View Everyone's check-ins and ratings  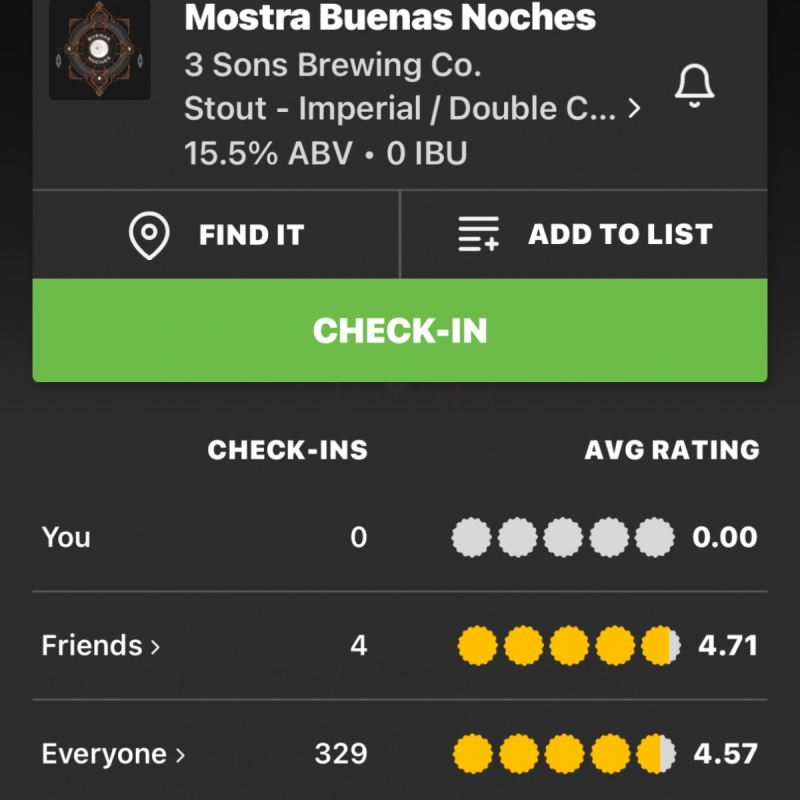pos(113,754)
